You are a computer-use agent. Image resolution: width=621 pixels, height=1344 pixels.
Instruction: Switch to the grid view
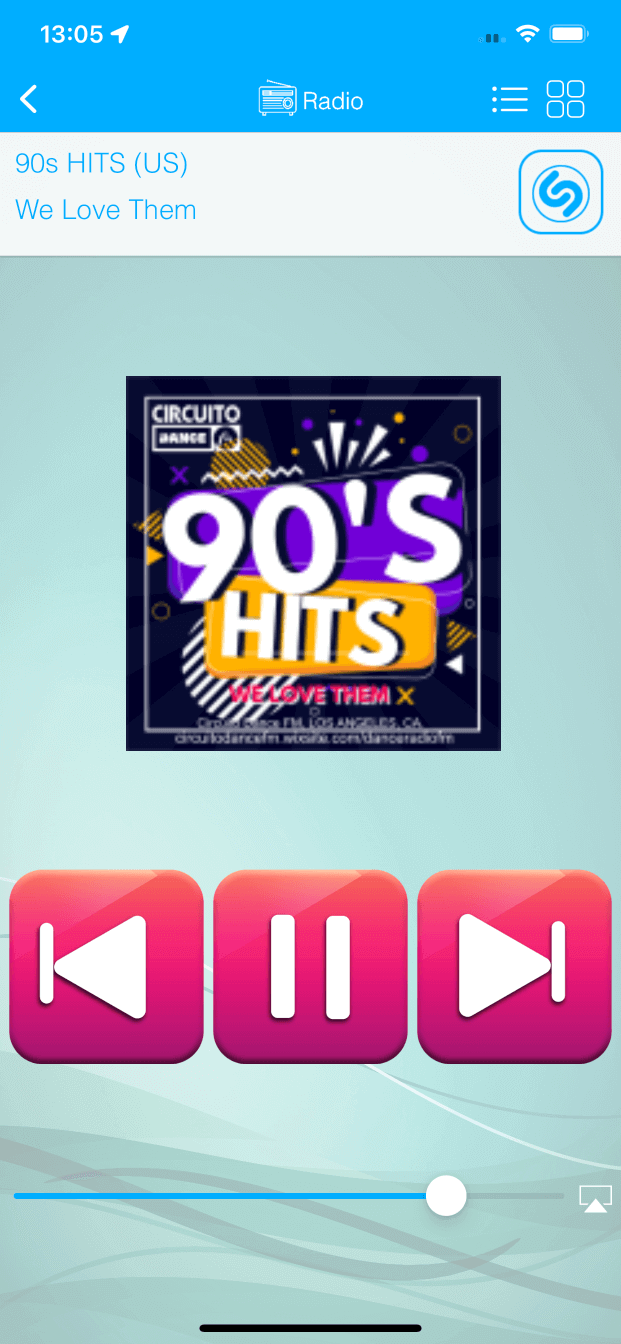click(565, 100)
